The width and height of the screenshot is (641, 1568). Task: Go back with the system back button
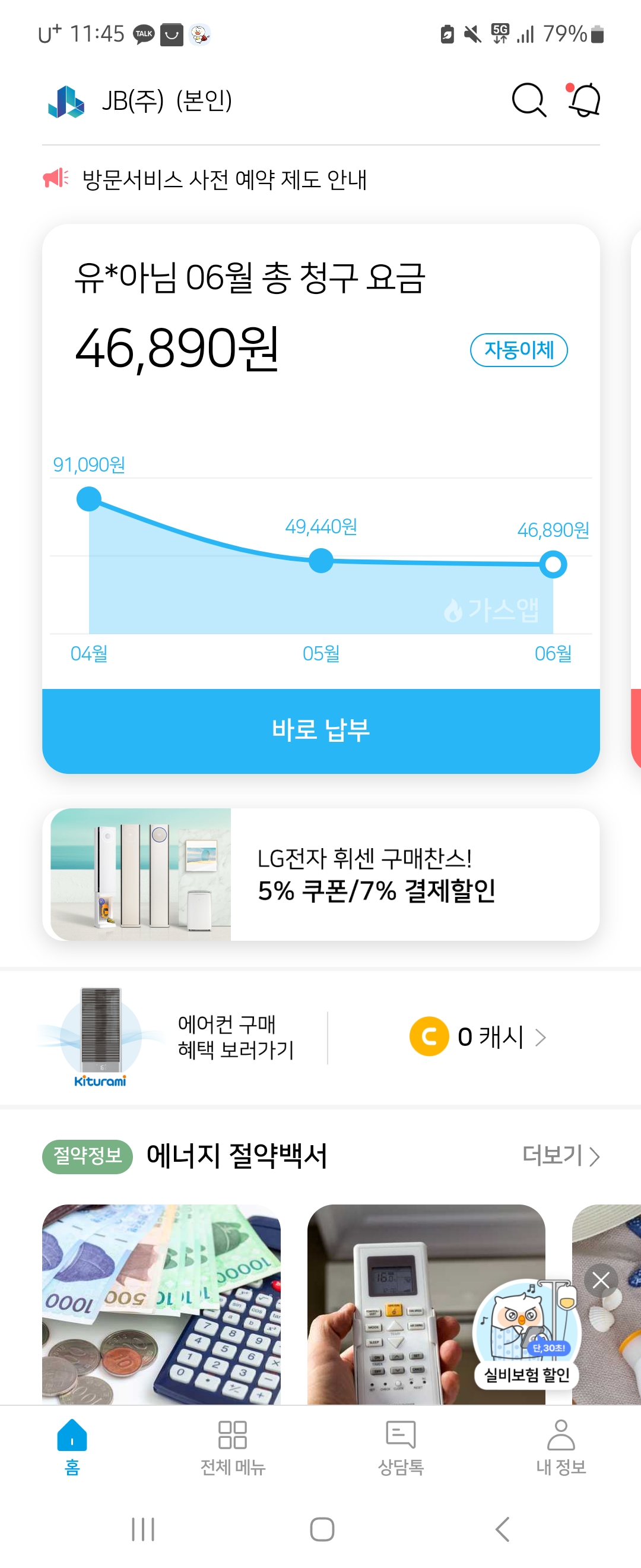502,1528
